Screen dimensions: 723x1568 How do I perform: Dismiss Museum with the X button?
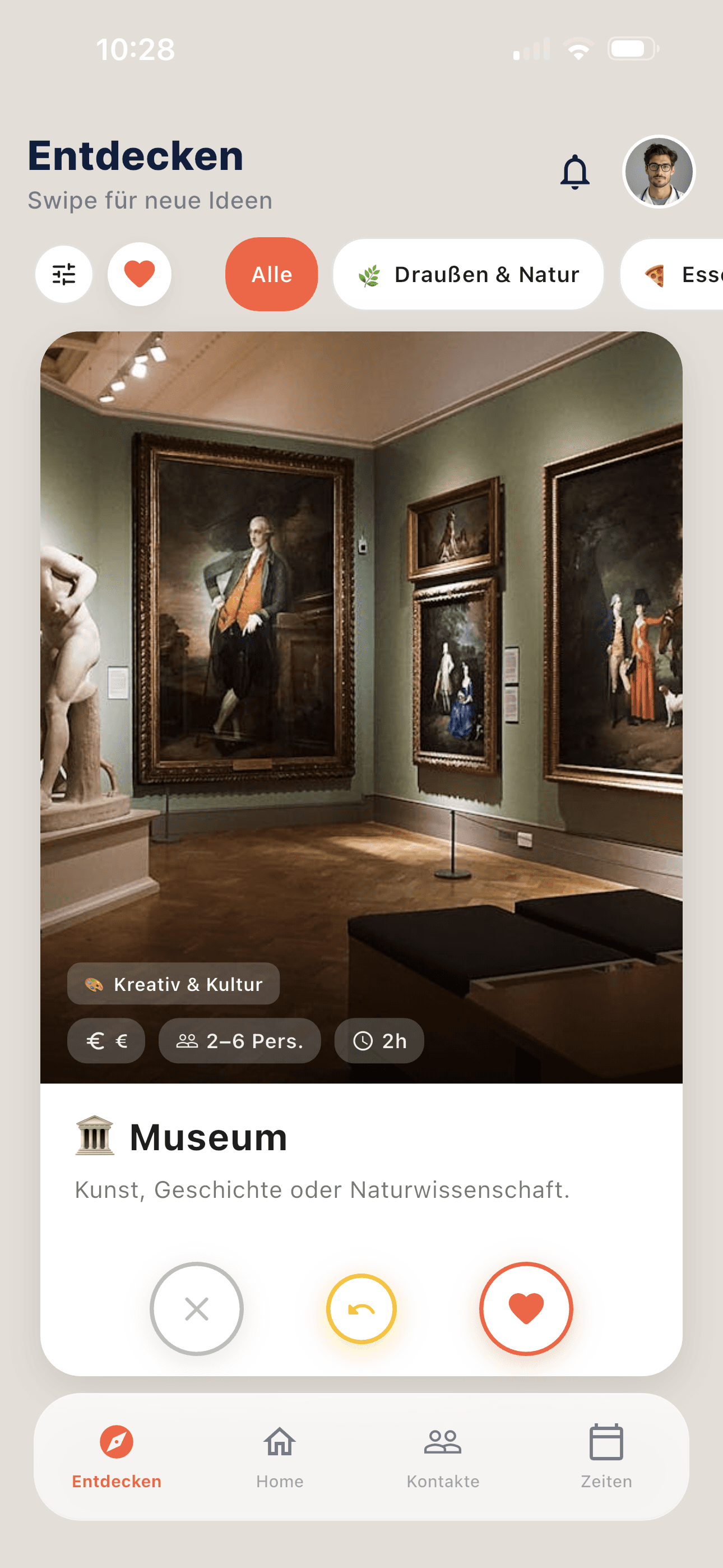click(x=197, y=1309)
